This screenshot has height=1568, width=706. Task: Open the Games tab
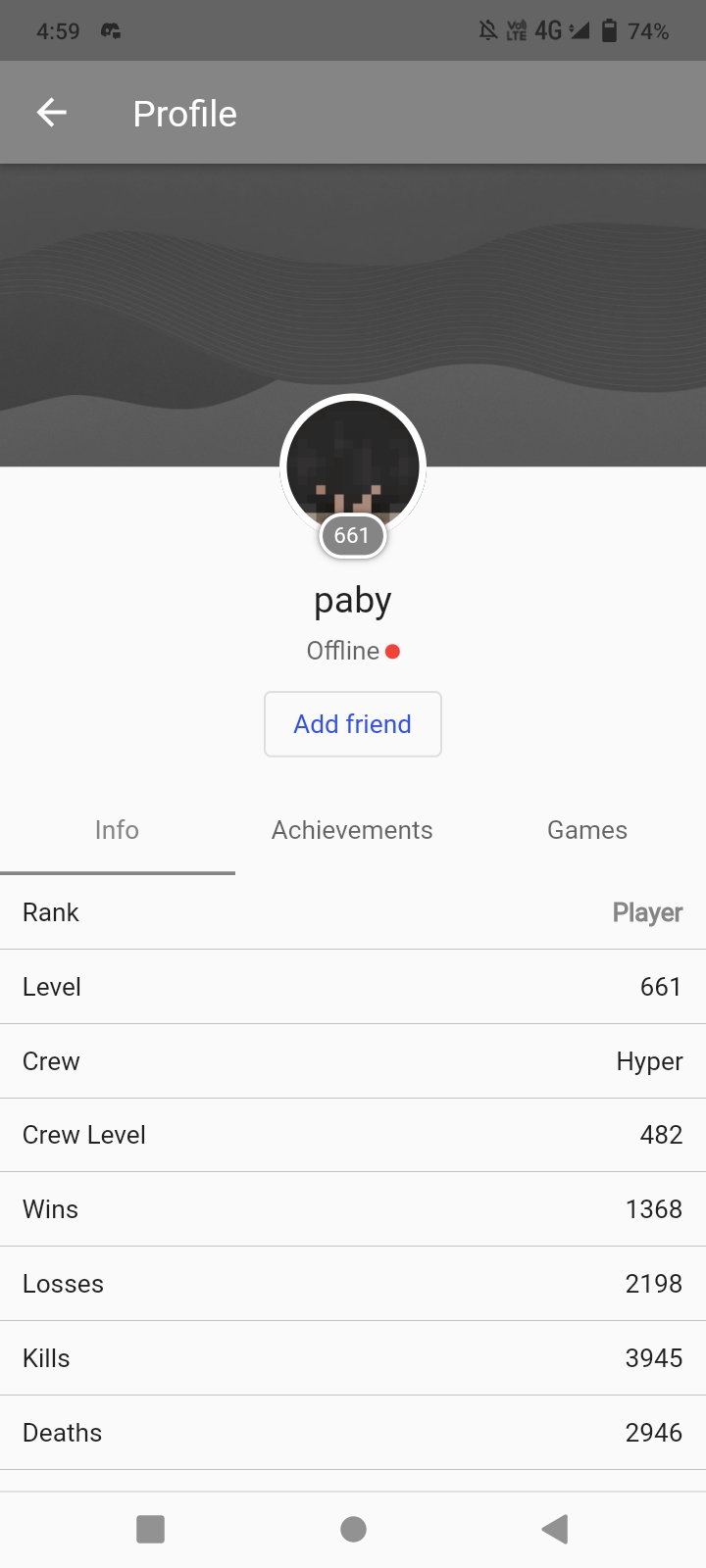(x=587, y=830)
